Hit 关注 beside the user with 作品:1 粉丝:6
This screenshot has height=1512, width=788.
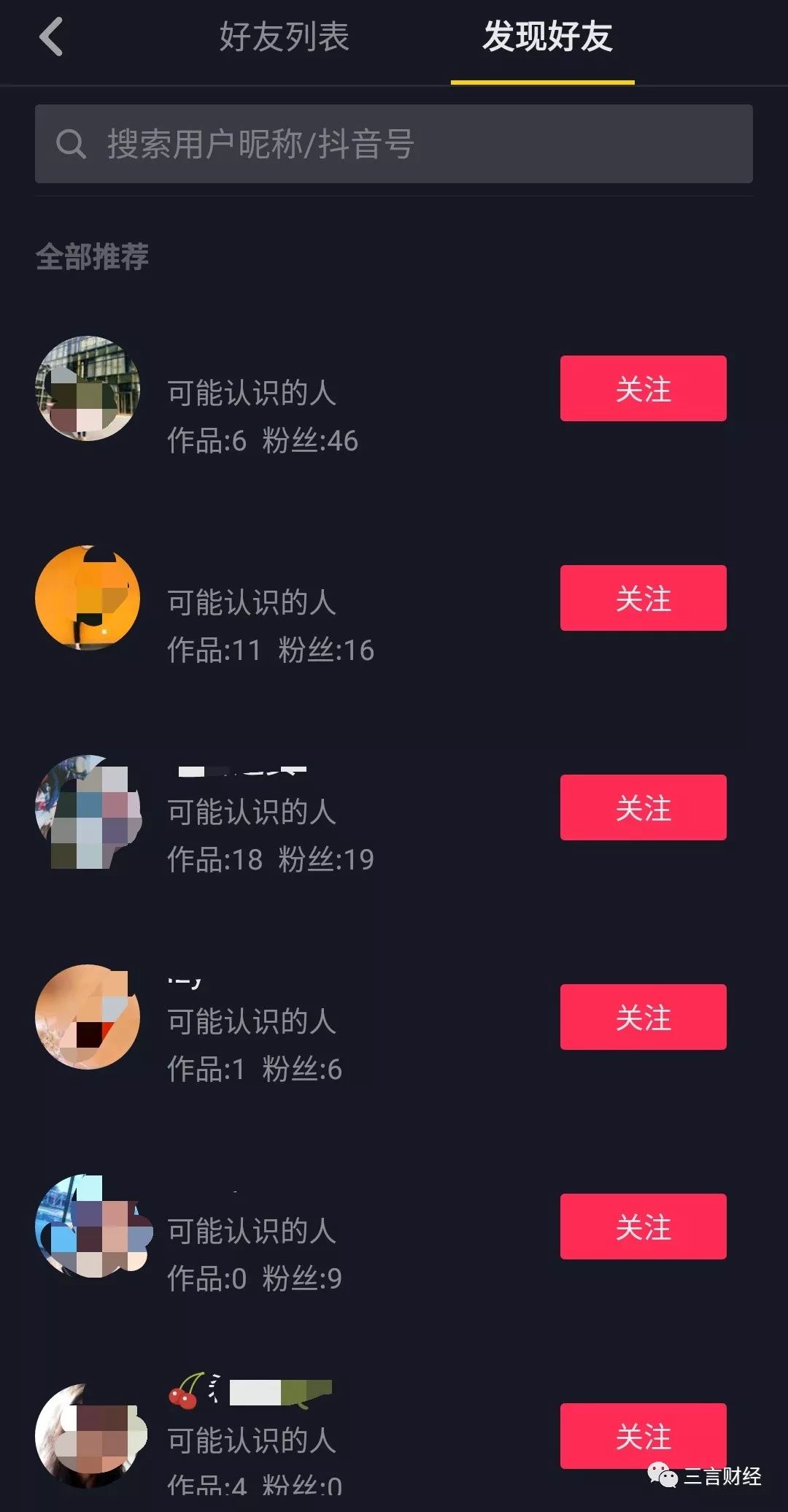point(643,1017)
